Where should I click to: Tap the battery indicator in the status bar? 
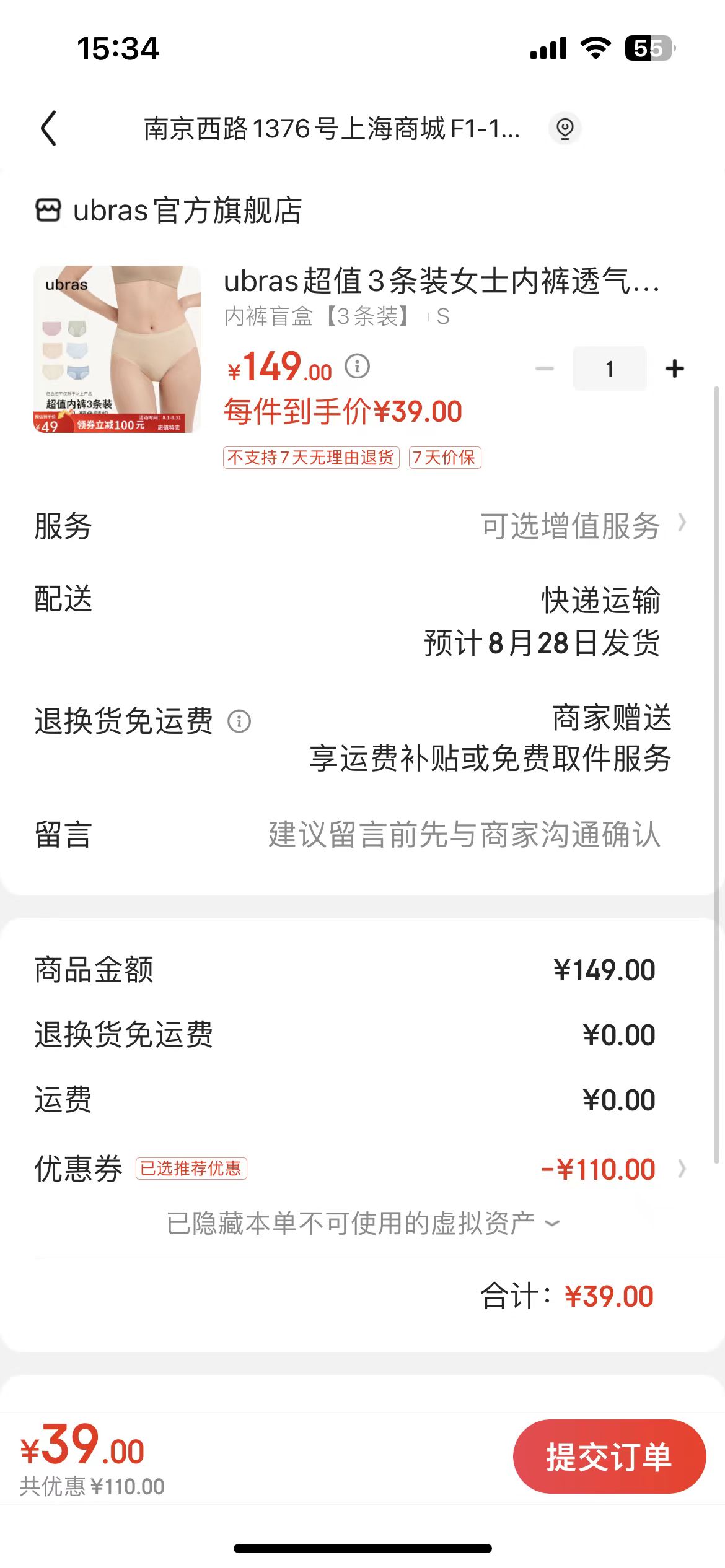[x=650, y=47]
